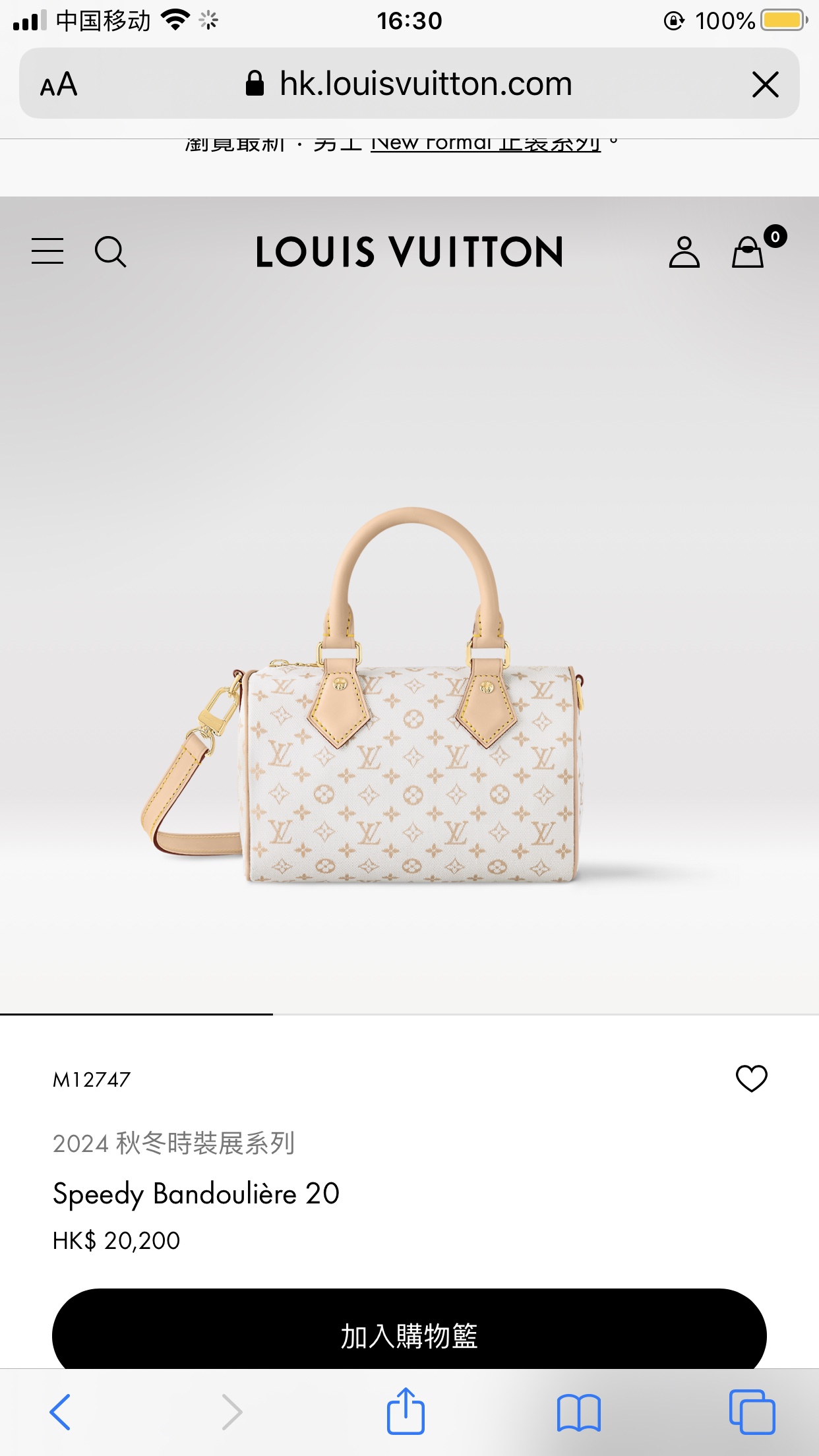The height and width of the screenshot is (1456, 819).
Task: Share this page
Action: (406, 1412)
